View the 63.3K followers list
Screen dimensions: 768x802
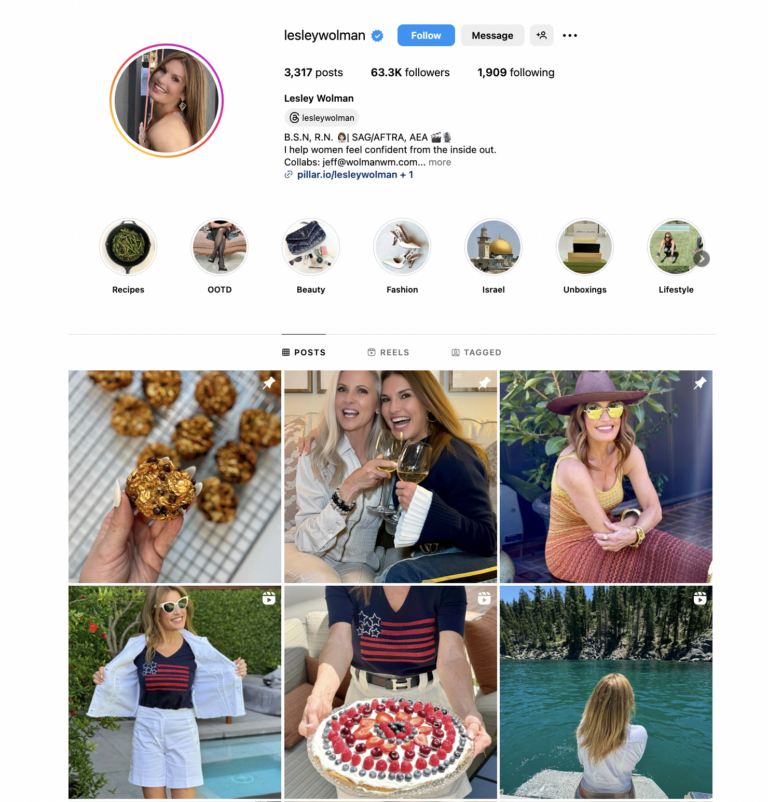pos(412,72)
